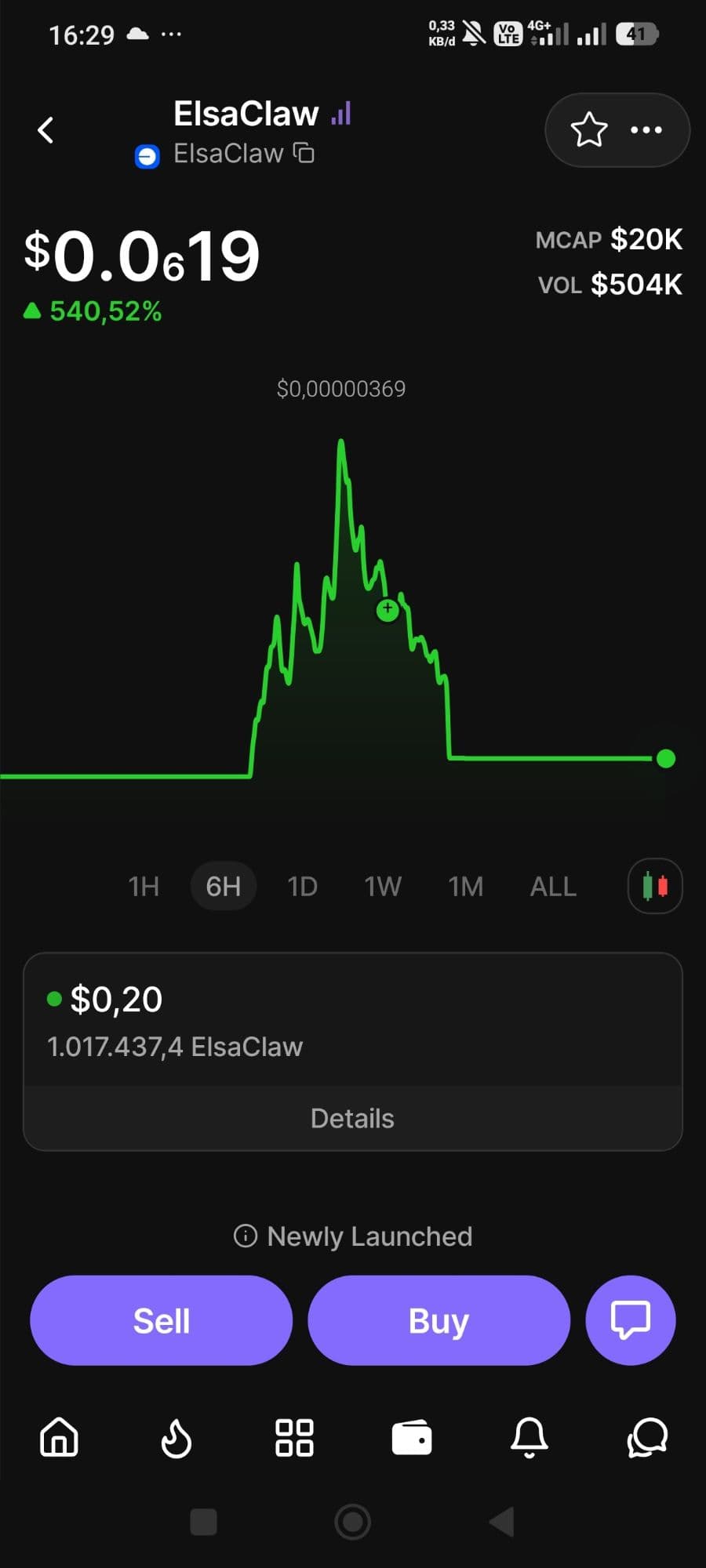
Task: Select the 6H chart range
Action: (224, 887)
